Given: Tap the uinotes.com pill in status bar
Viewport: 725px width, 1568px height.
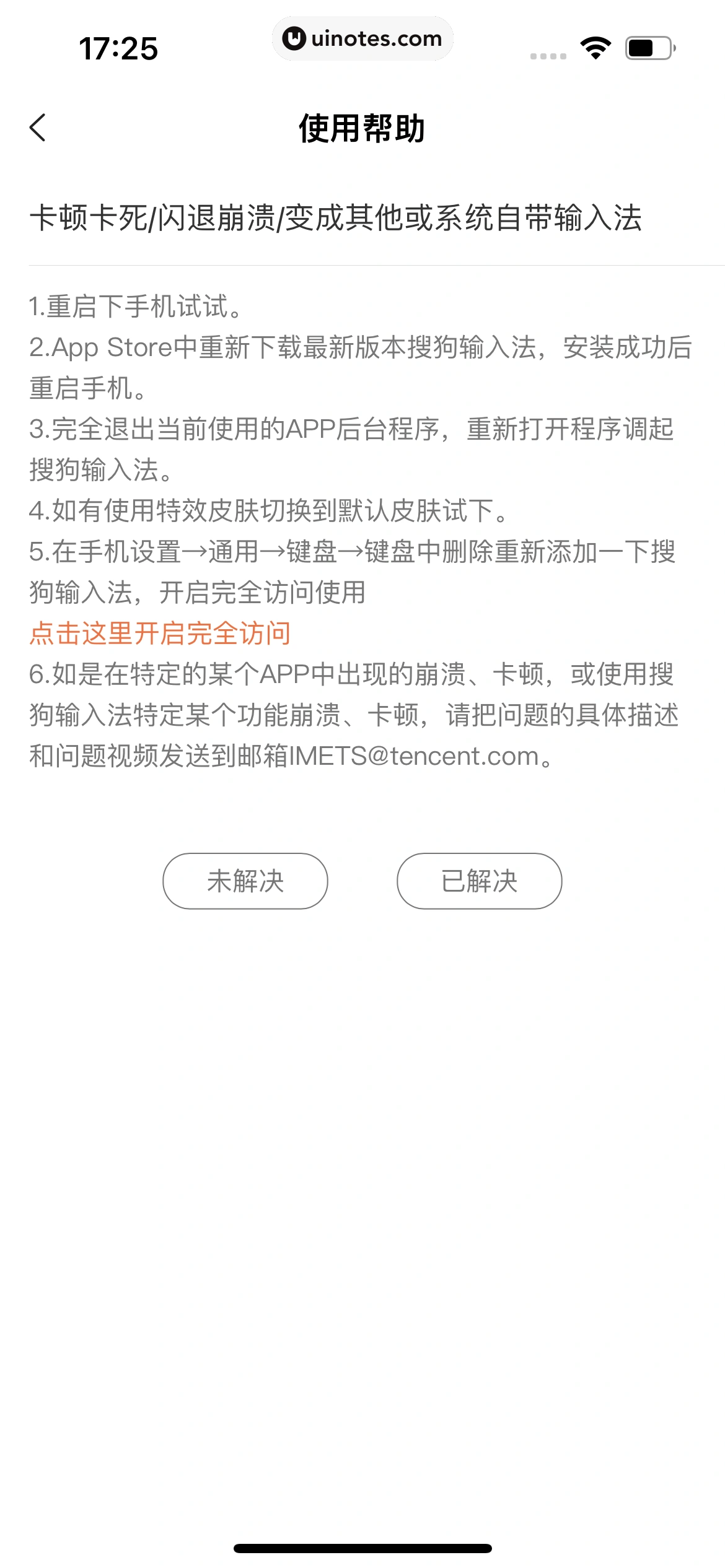Looking at the screenshot, I should [362, 38].
